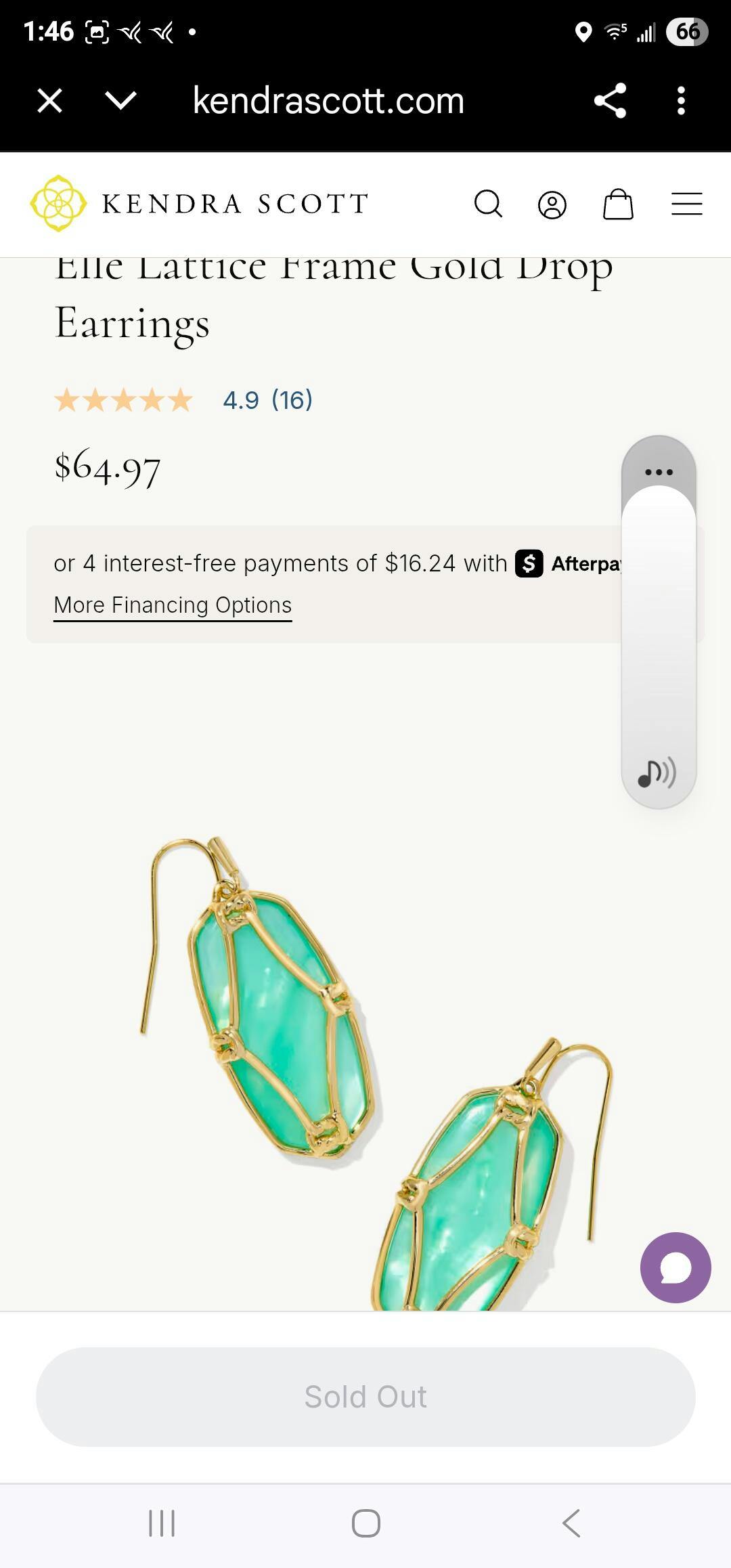Go back with system navigation
The height and width of the screenshot is (1568, 731).
571,1523
